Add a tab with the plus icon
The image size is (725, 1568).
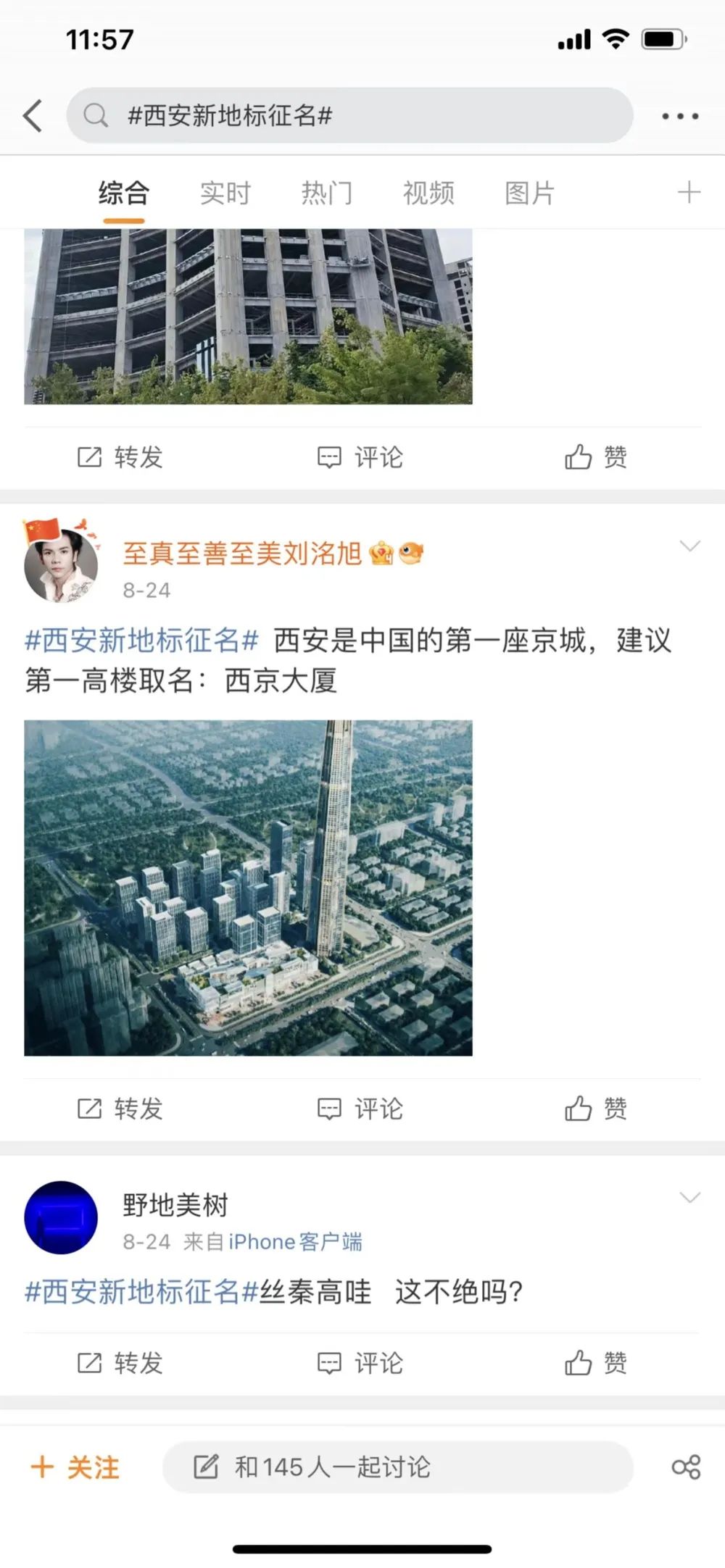[x=688, y=193]
